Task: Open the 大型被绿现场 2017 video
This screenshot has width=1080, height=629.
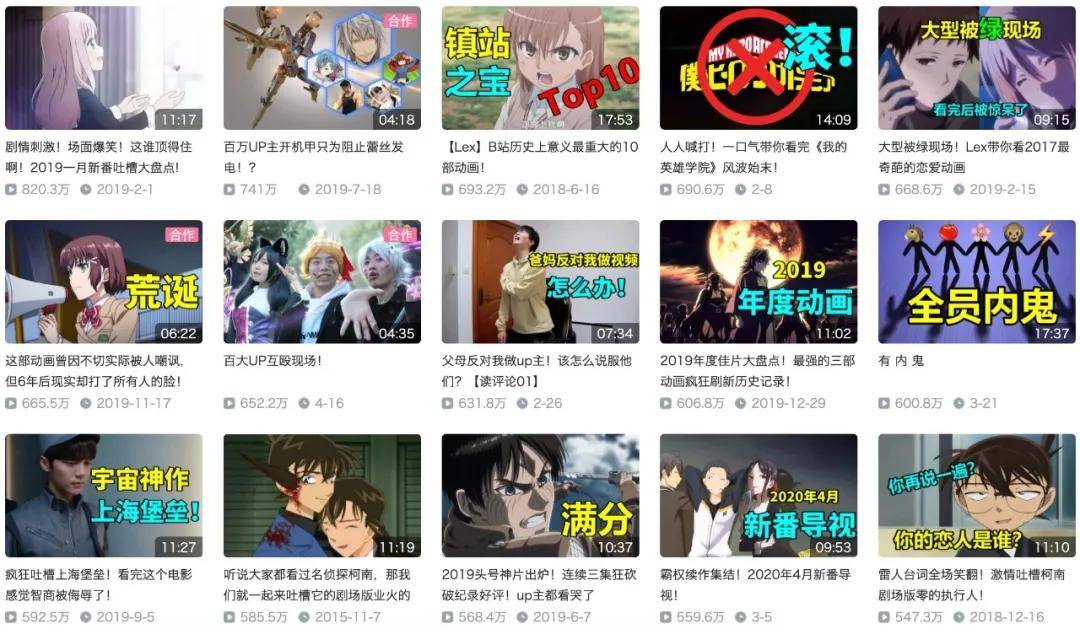Action: 976,68
